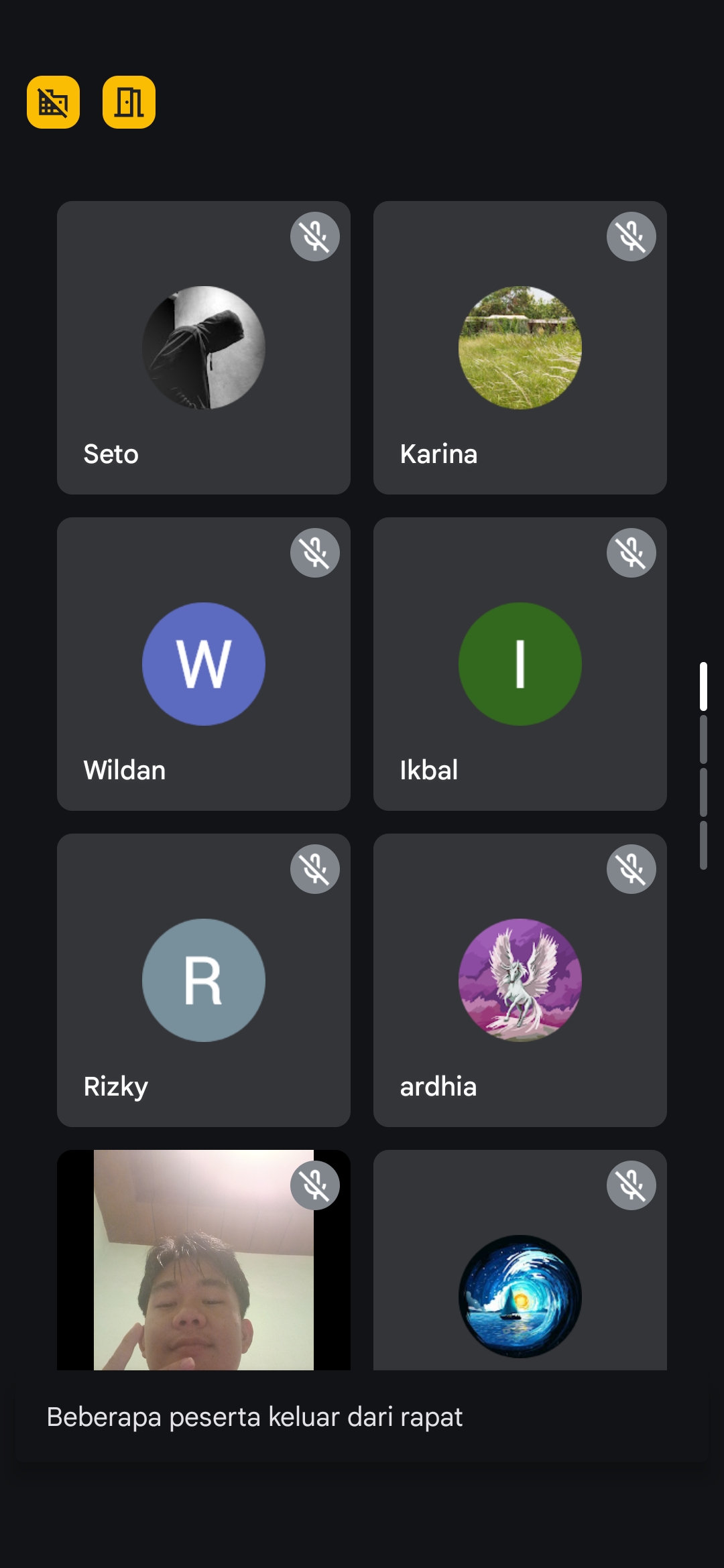The width and height of the screenshot is (724, 1568).
Task: Open Ikbal's participant tile
Action: (x=520, y=664)
